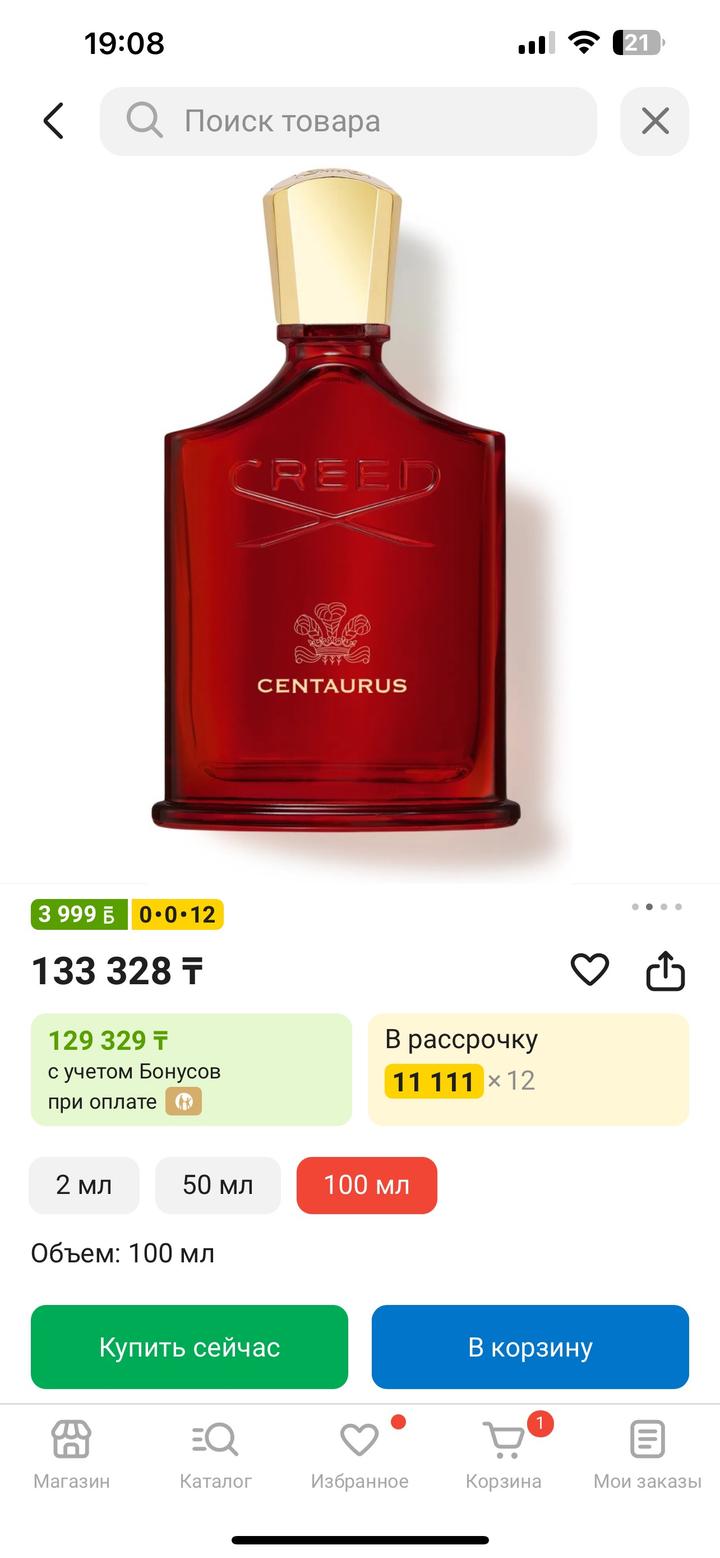Switch to the Каталог tab
The width and height of the screenshot is (720, 1558).
click(215, 1455)
